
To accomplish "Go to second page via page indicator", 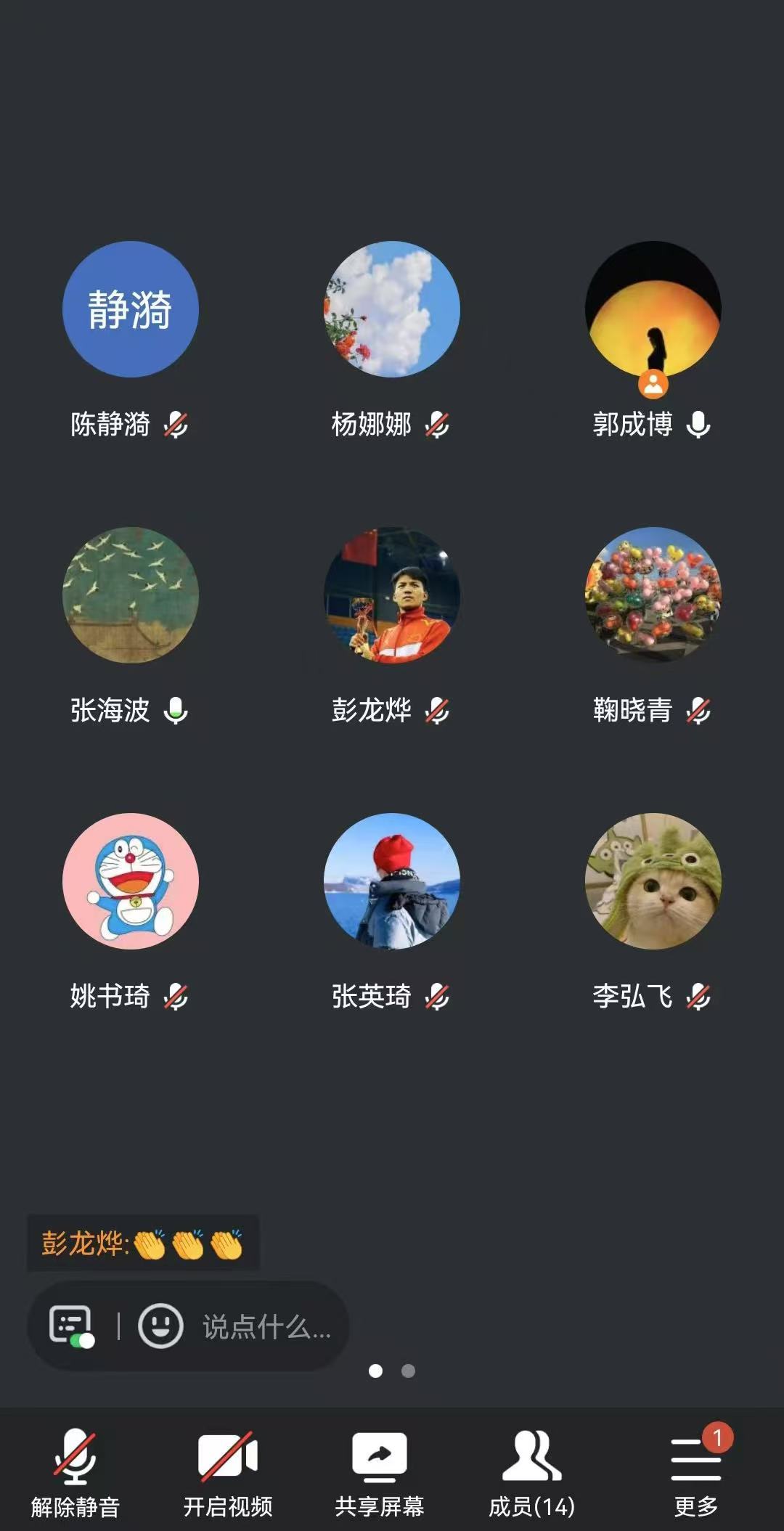I will point(408,1371).
